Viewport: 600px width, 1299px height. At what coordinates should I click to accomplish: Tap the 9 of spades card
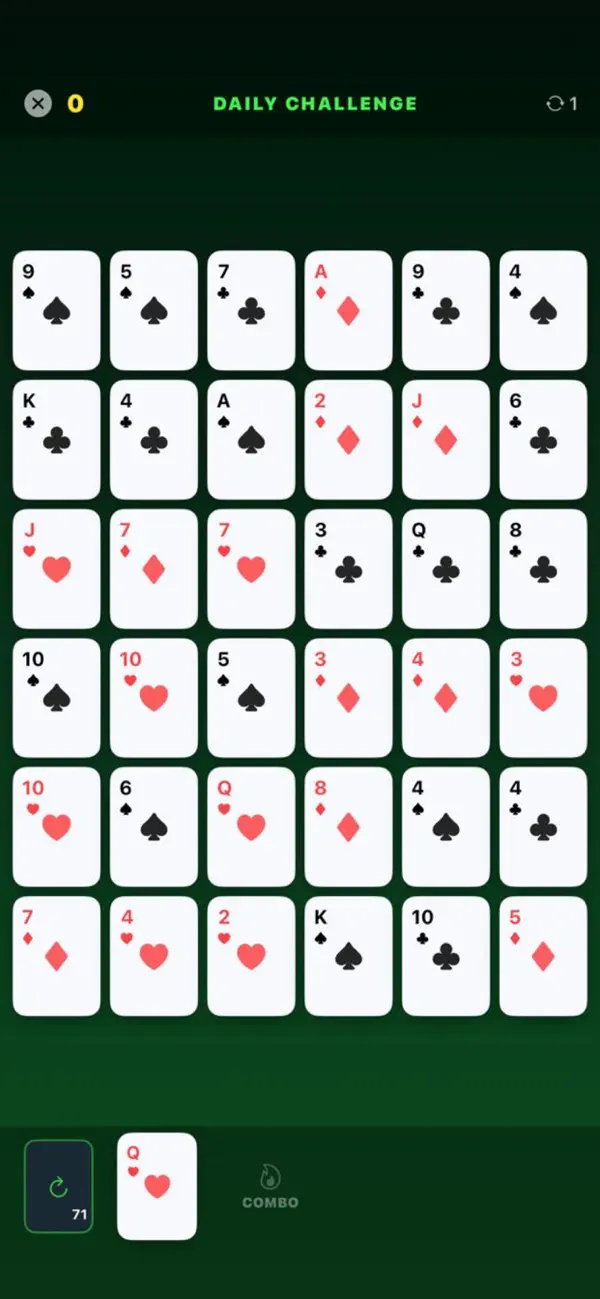[x=57, y=311]
